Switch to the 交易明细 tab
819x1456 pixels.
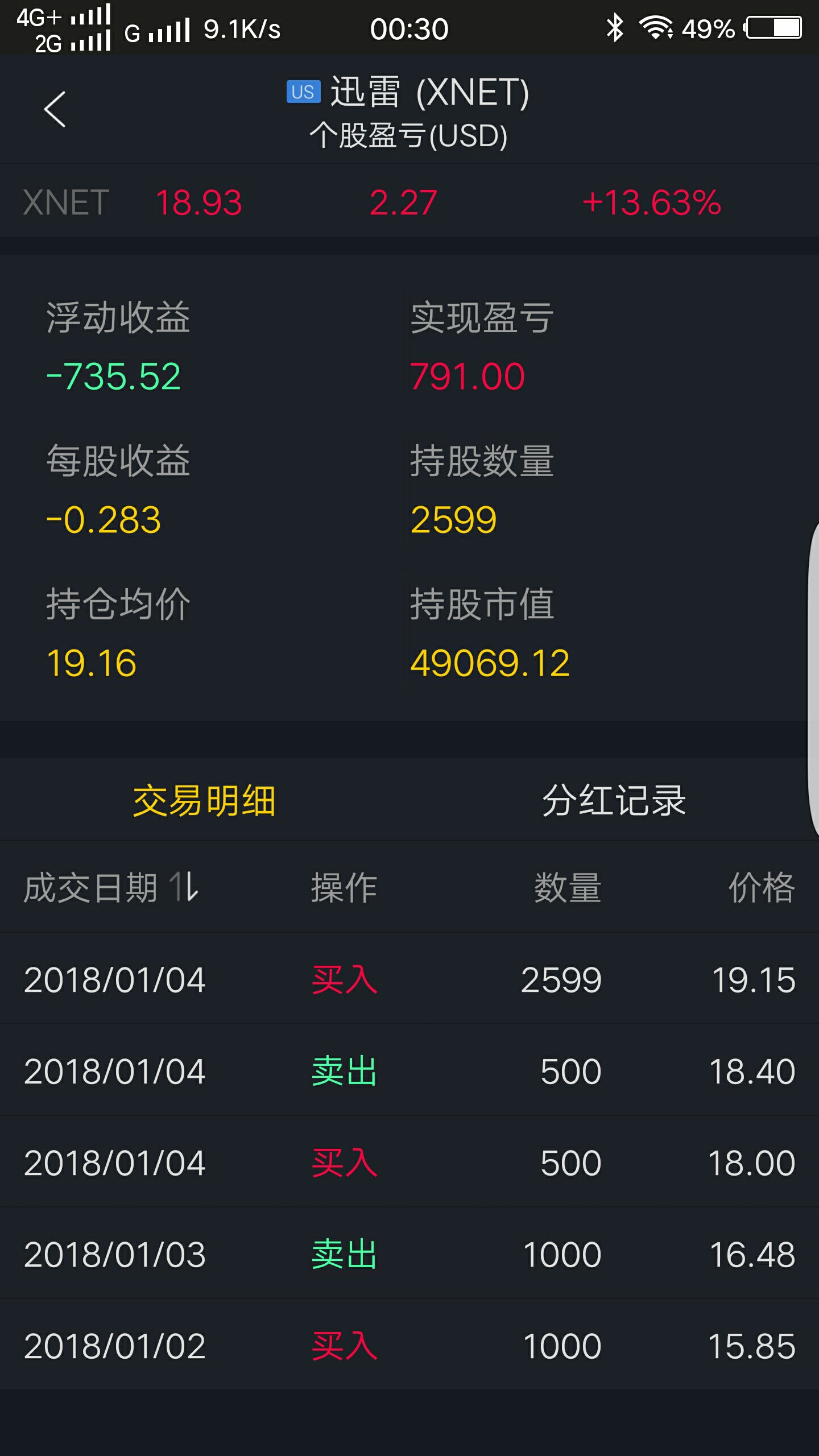(204, 800)
